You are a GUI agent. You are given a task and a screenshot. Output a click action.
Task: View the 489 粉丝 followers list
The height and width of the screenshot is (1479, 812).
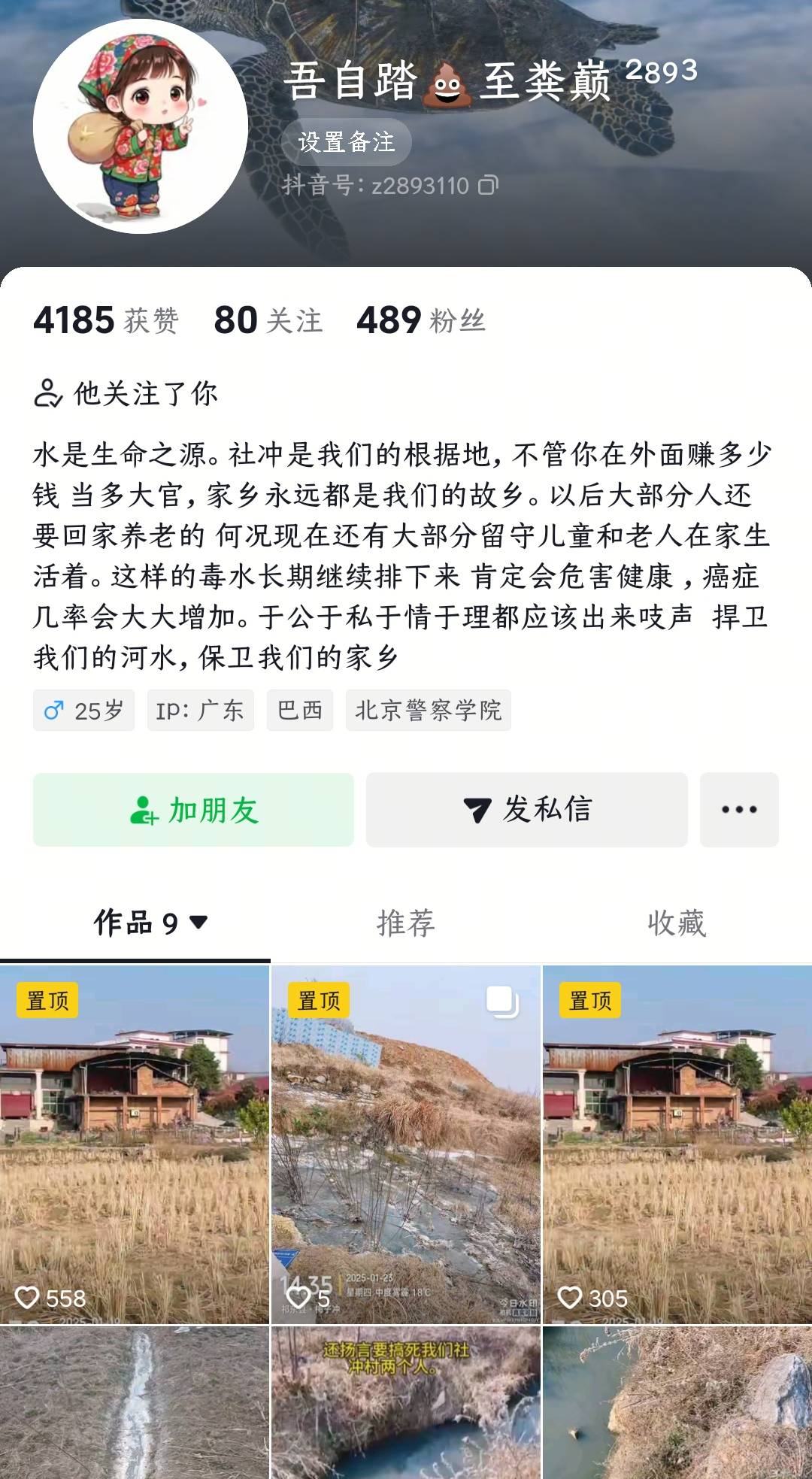(x=420, y=320)
